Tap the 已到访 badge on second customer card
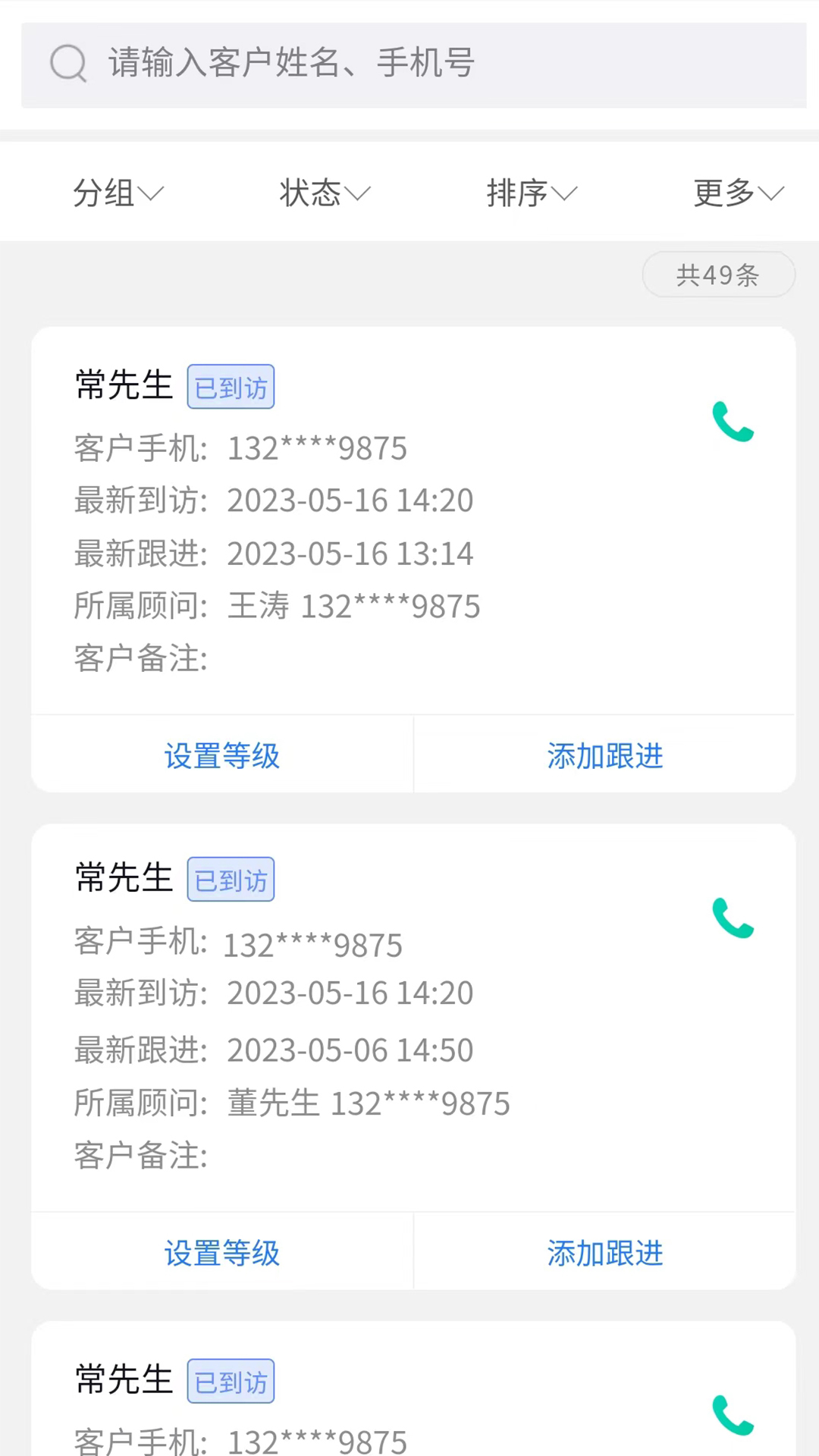This screenshot has width=819, height=1456. [x=231, y=879]
